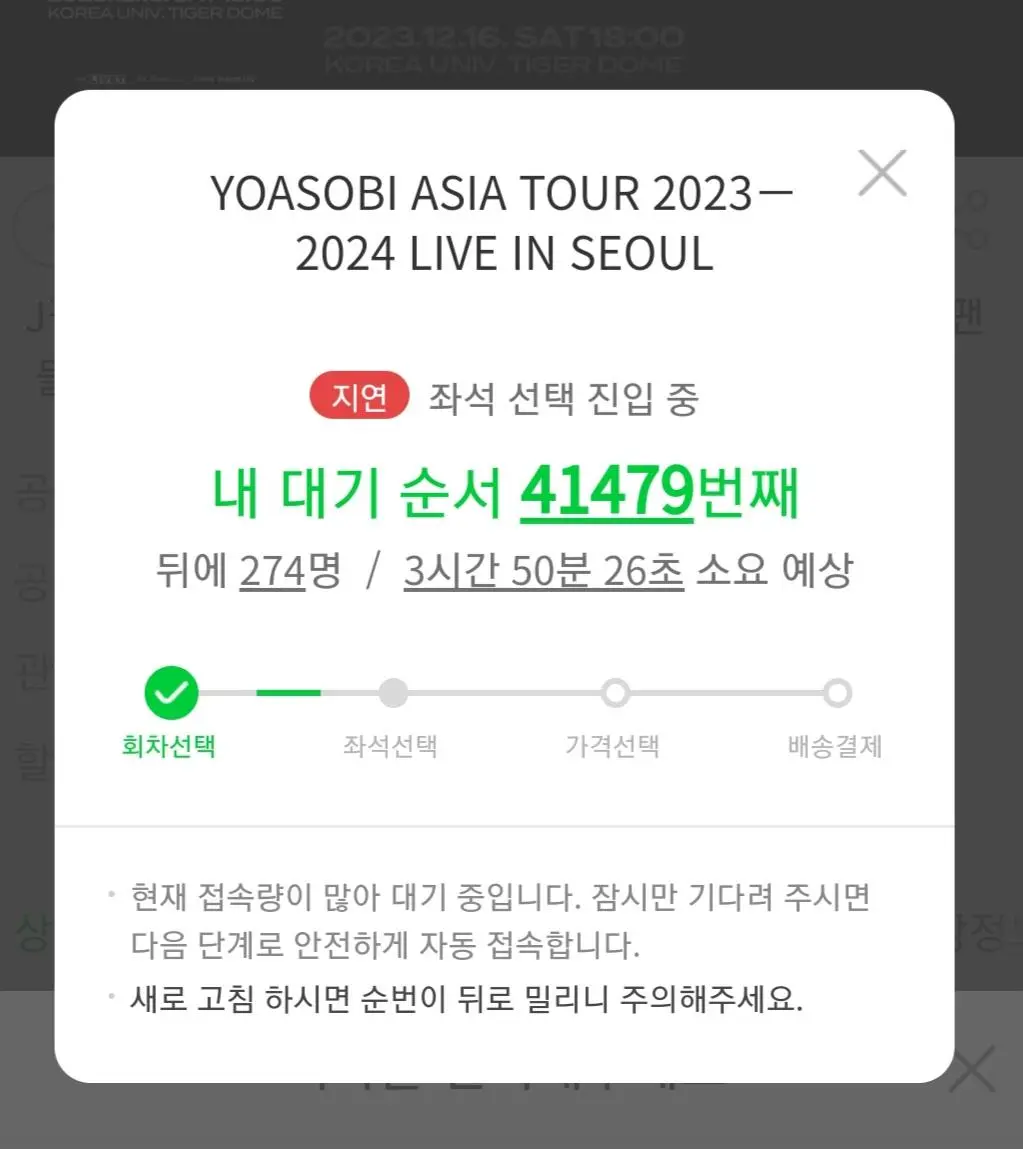Close the YOASOBI waiting queue dialog
This screenshot has height=1149, width=1023.
pos(882,173)
